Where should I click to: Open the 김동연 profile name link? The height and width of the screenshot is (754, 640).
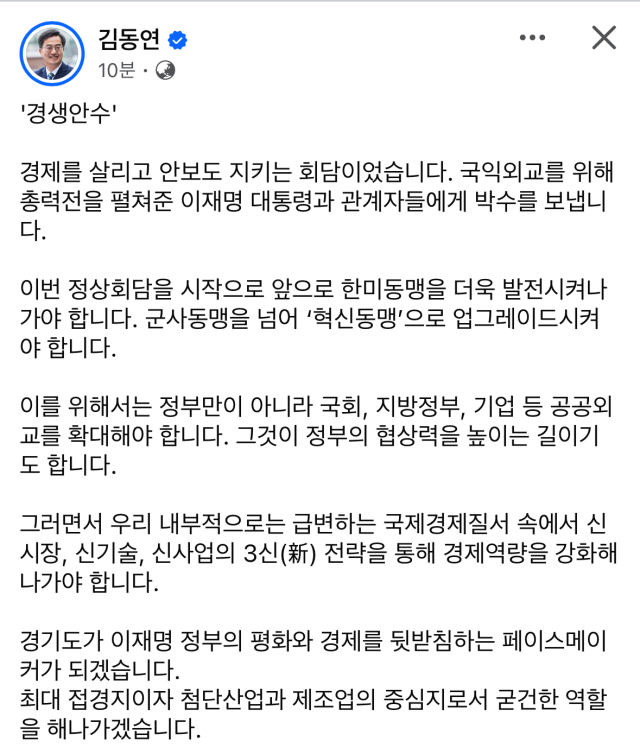[129, 39]
